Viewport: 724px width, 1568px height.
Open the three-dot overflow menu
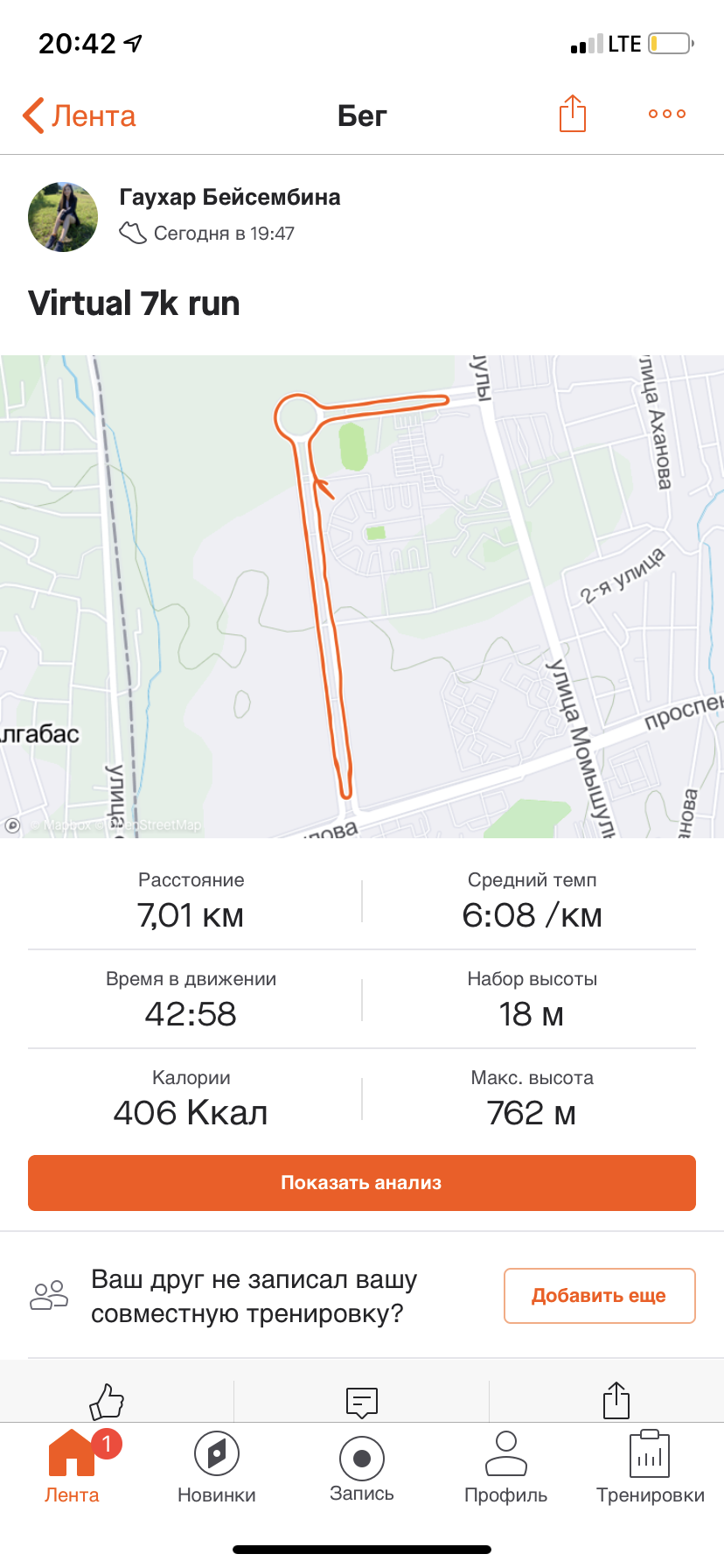pos(666,114)
